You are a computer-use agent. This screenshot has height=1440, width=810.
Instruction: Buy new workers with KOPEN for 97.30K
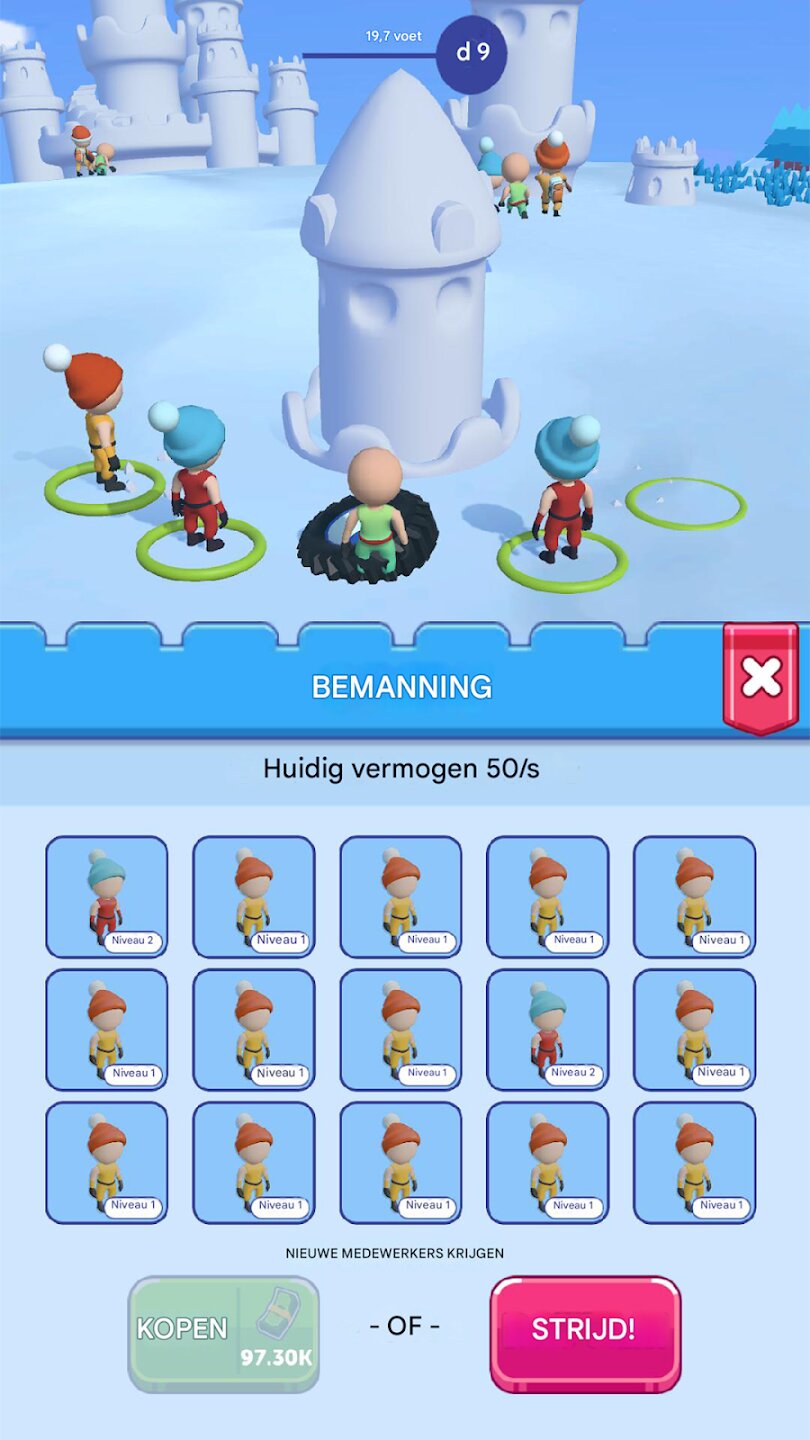[x=224, y=1333]
